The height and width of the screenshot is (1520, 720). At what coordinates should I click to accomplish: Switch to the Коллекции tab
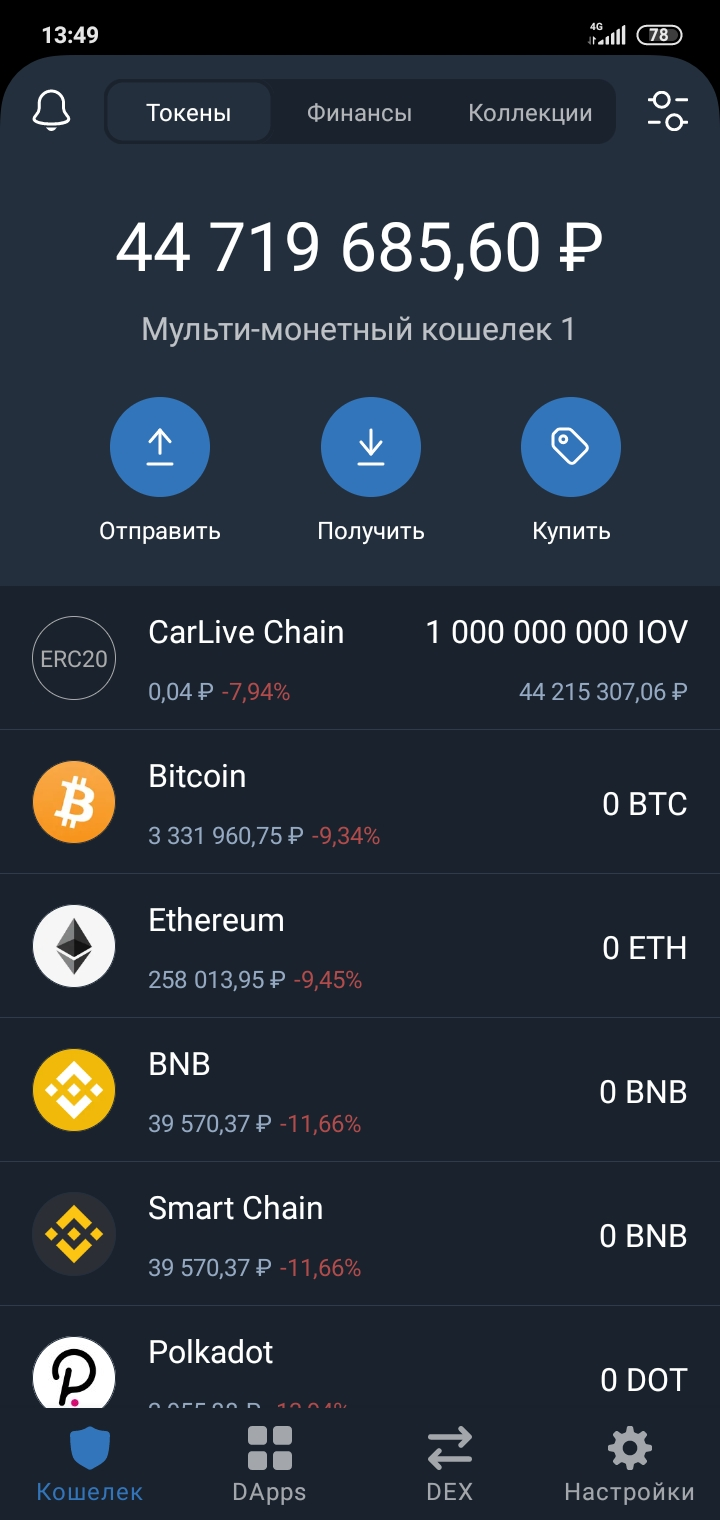[x=530, y=113]
